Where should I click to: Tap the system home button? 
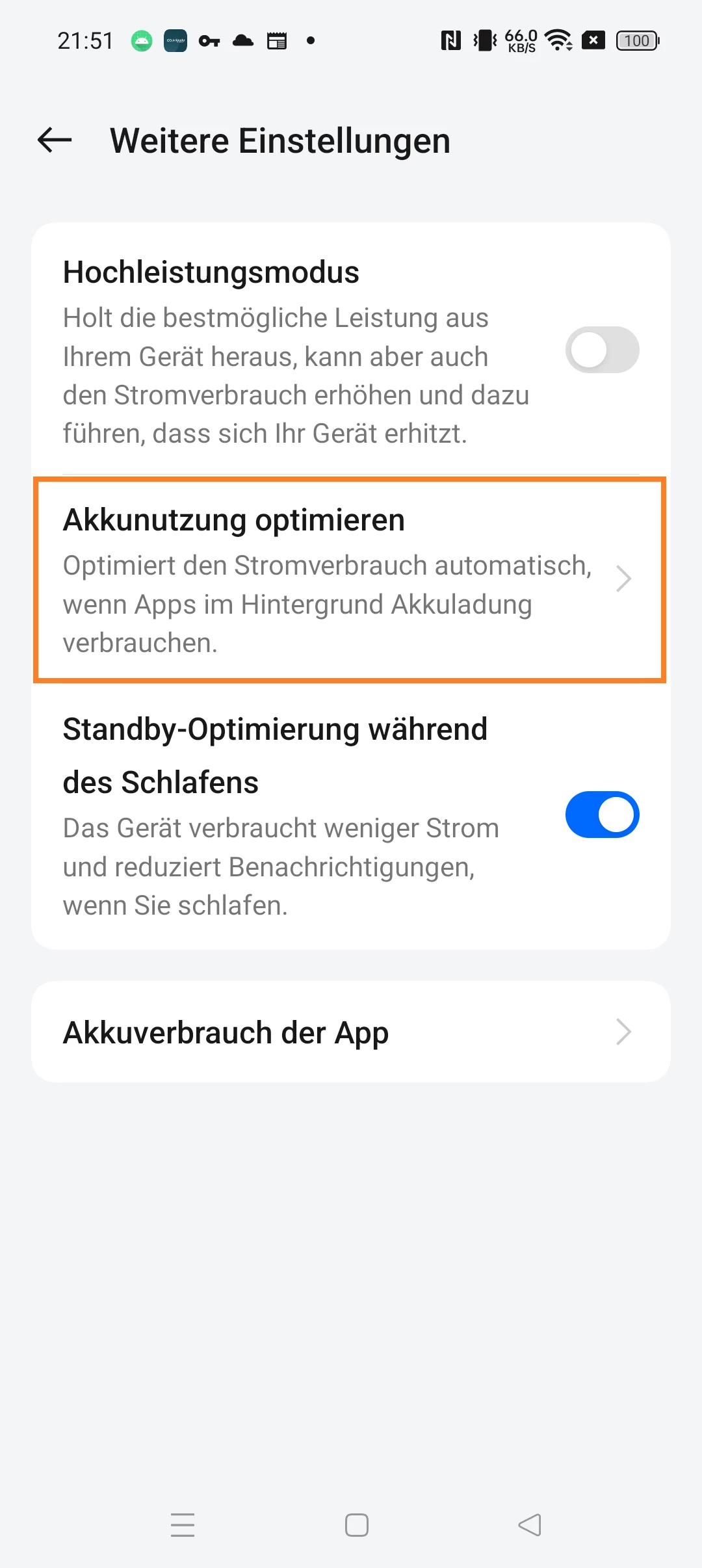tap(356, 1524)
